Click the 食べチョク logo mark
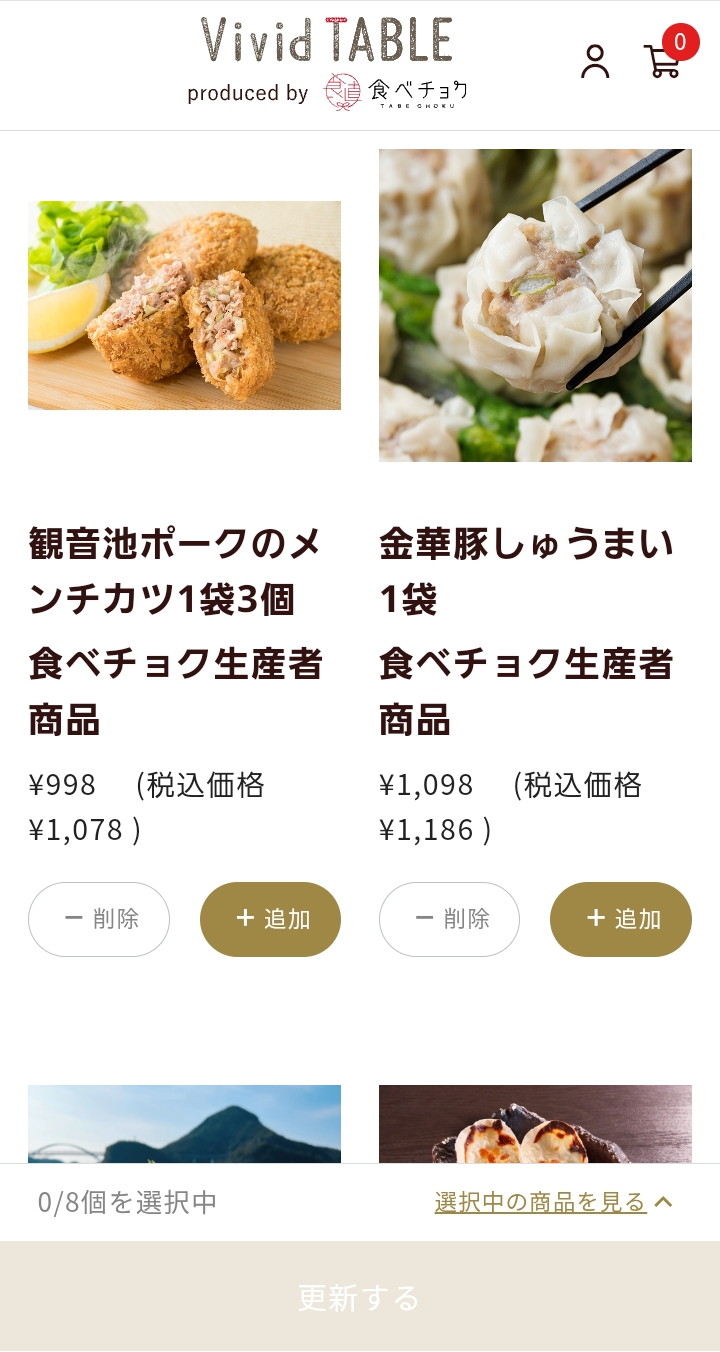Screen dimensions: 720x1352 pyautogui.click(x=345, y=92)
